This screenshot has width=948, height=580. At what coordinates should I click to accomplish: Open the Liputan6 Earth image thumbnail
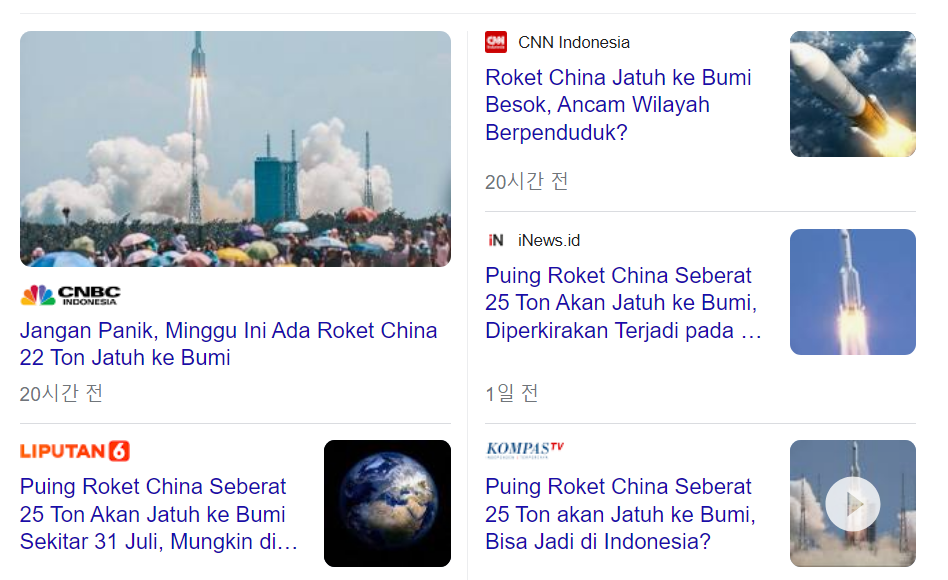point(387,504)
